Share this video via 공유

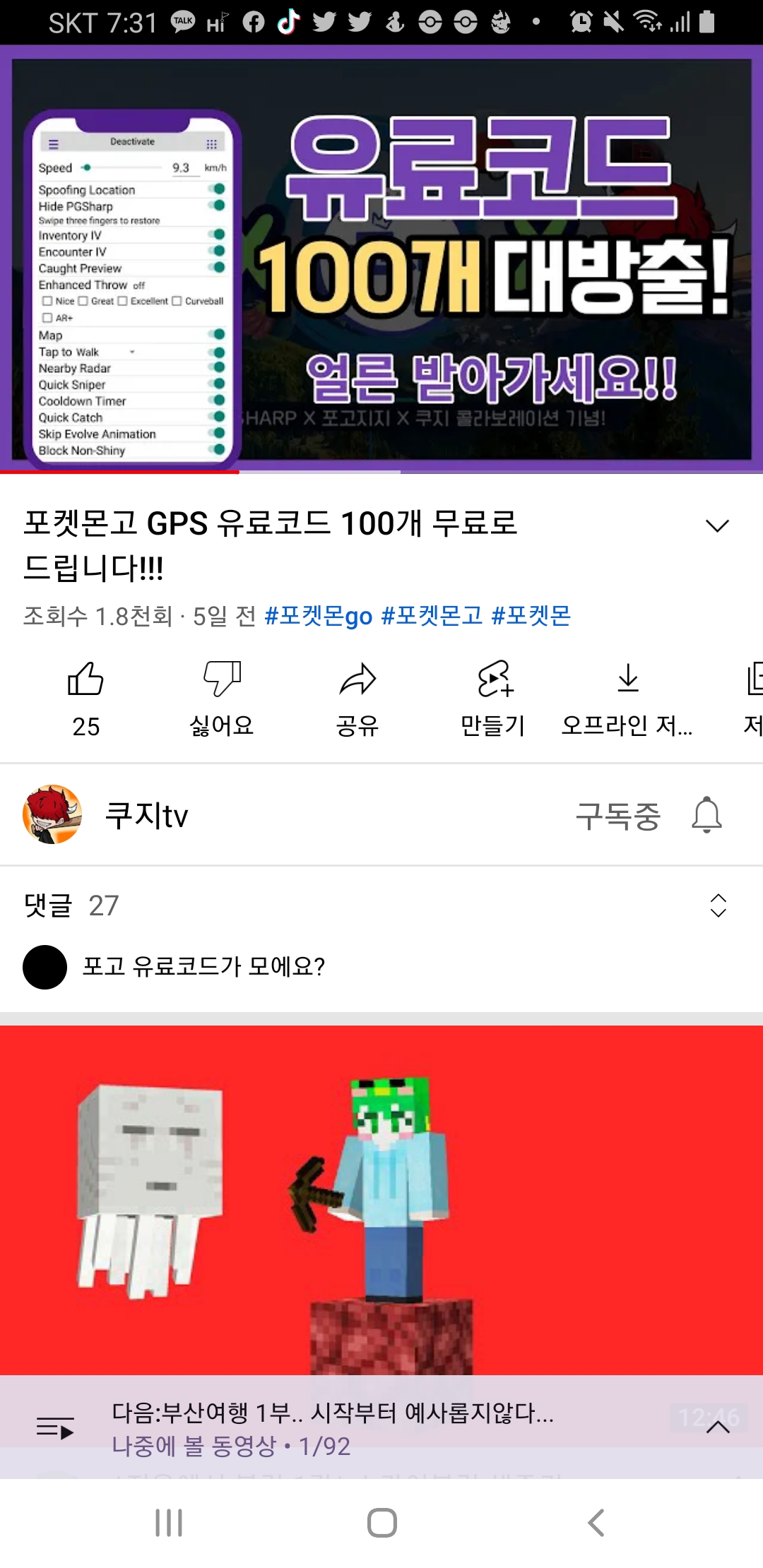click(x=357, y=696)
